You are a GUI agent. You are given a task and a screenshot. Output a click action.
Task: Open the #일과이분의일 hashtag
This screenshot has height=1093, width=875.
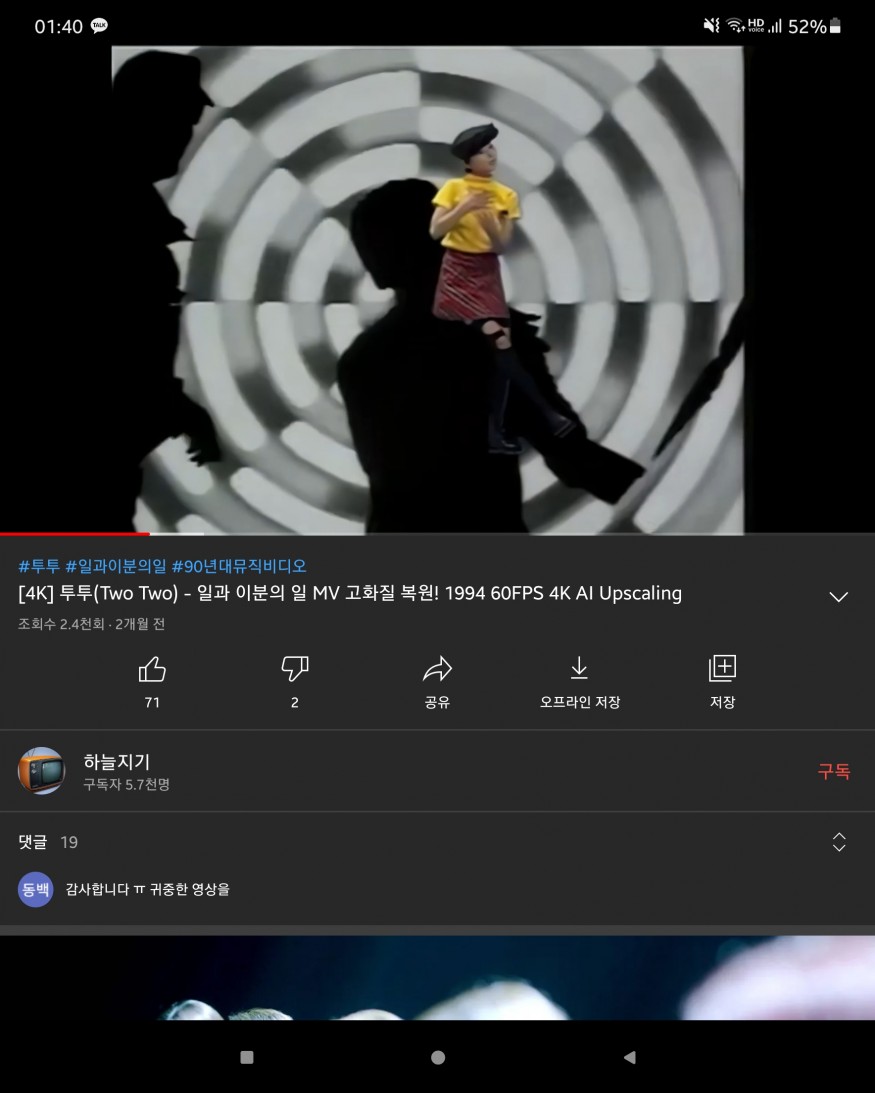[116, 566]
